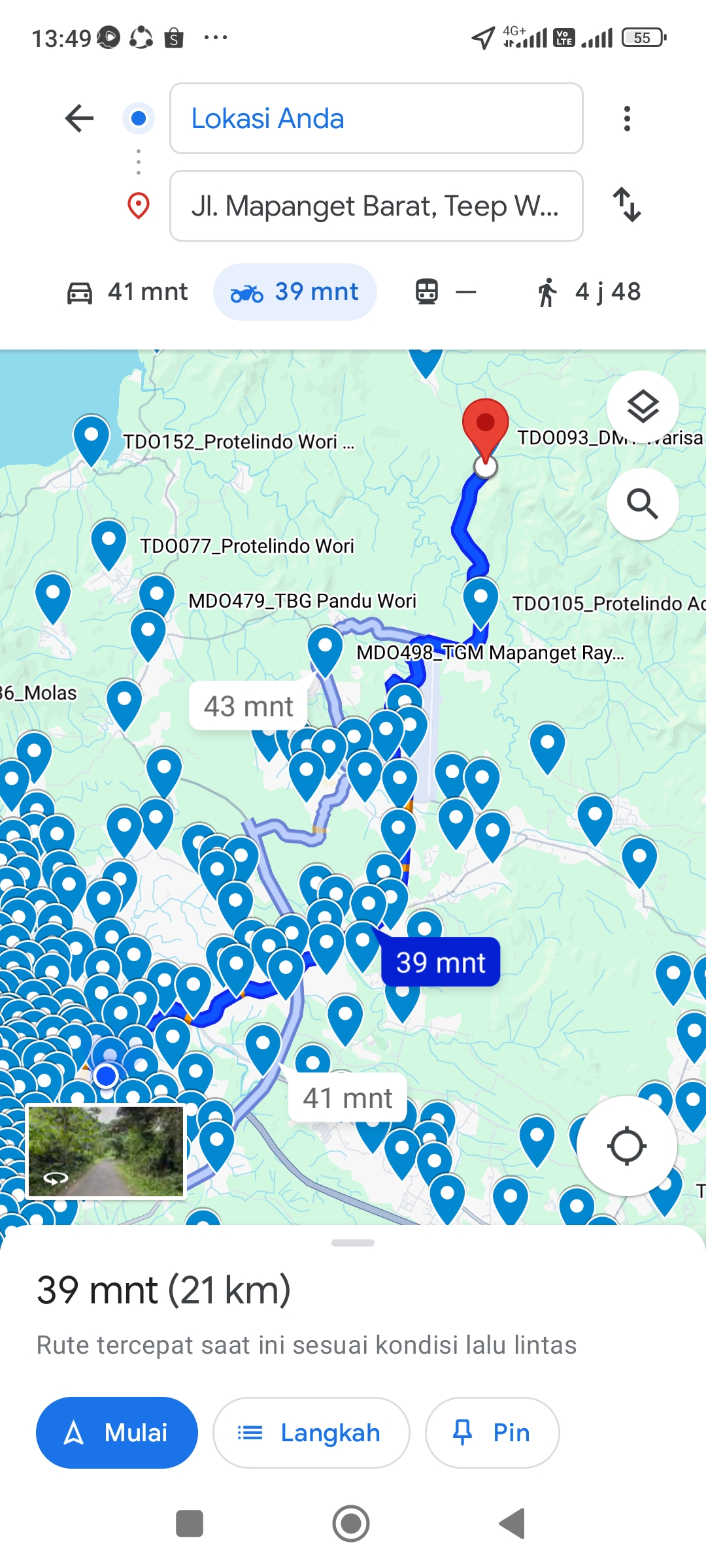706x1568 pixels.
Task: Switch to walking mode 4 j 48
Action: 588,292
